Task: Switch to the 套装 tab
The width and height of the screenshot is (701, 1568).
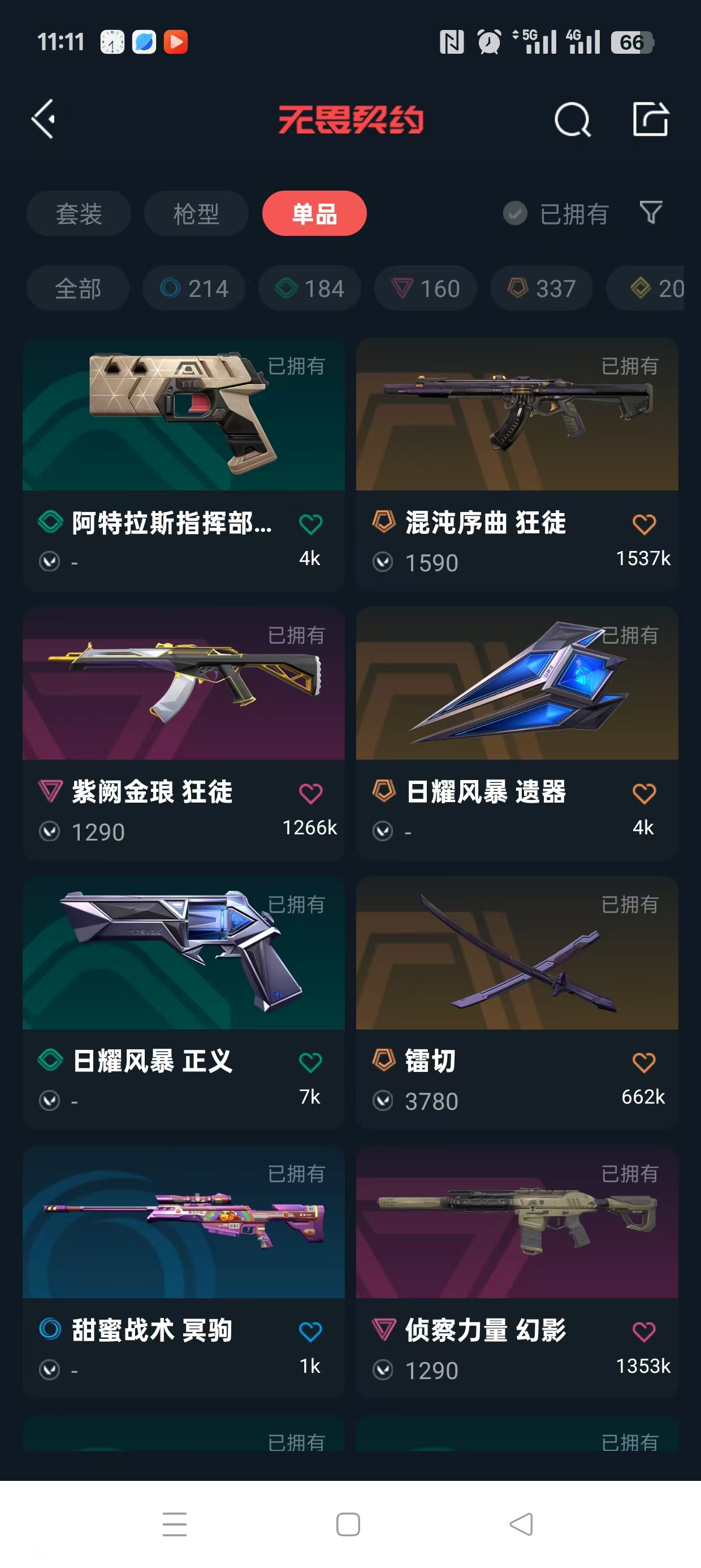Action: [79, 214]
